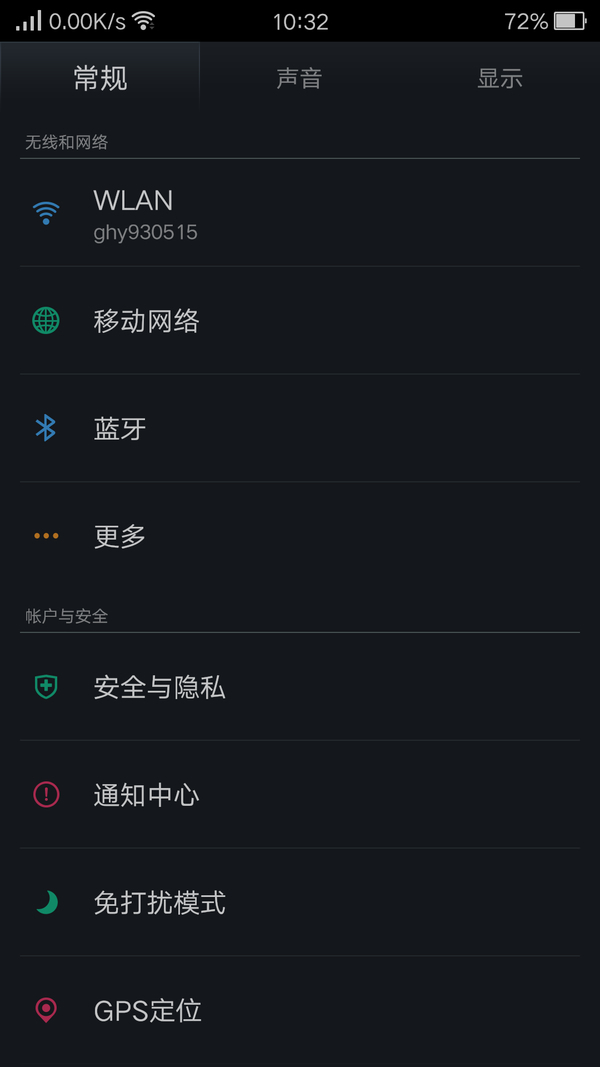Open 蓝牙 settings
This screenshot has width=600, height=1067.
coord(300,429)
